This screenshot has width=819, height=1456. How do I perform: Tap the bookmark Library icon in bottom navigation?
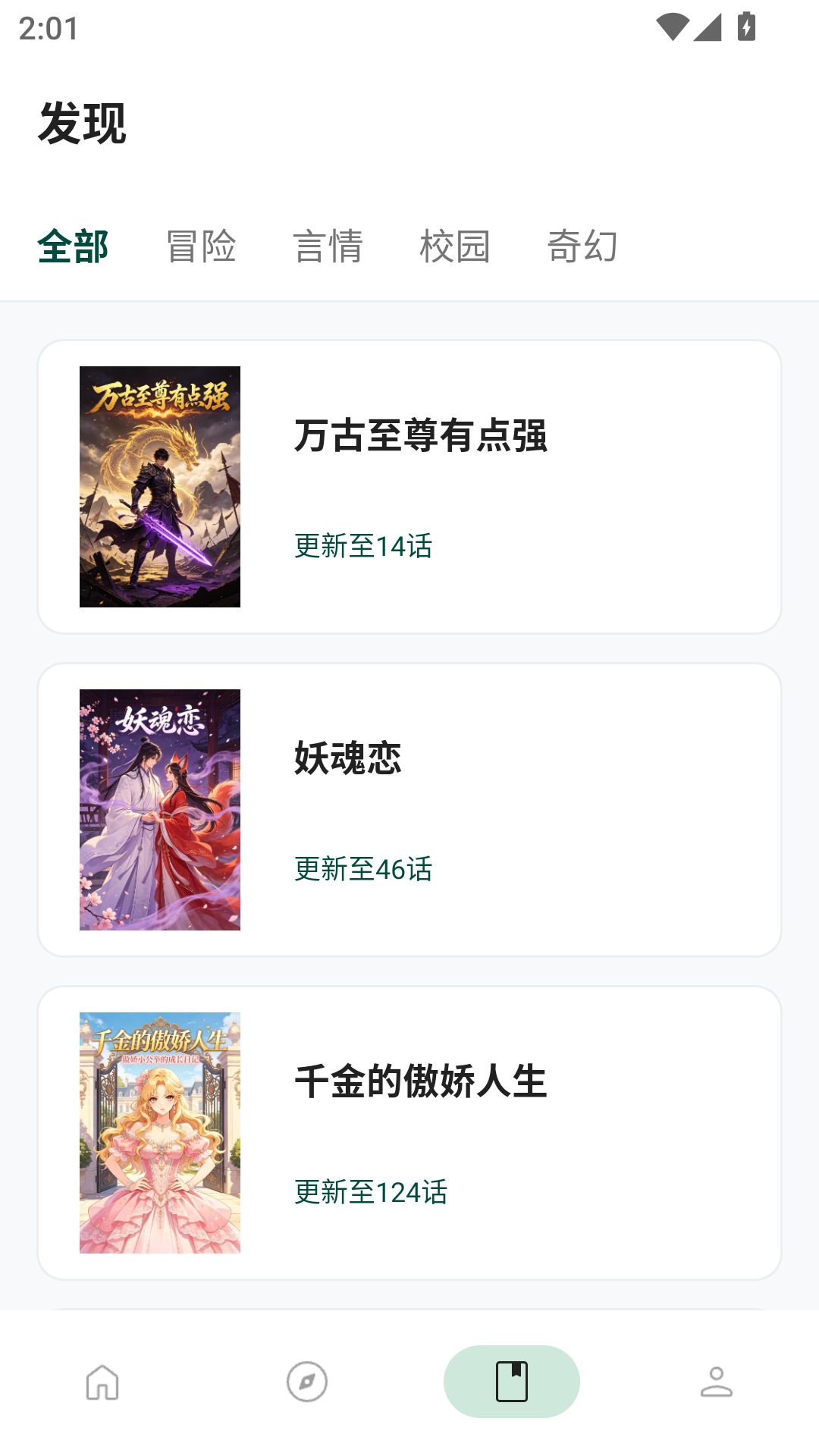point(512,1382)
